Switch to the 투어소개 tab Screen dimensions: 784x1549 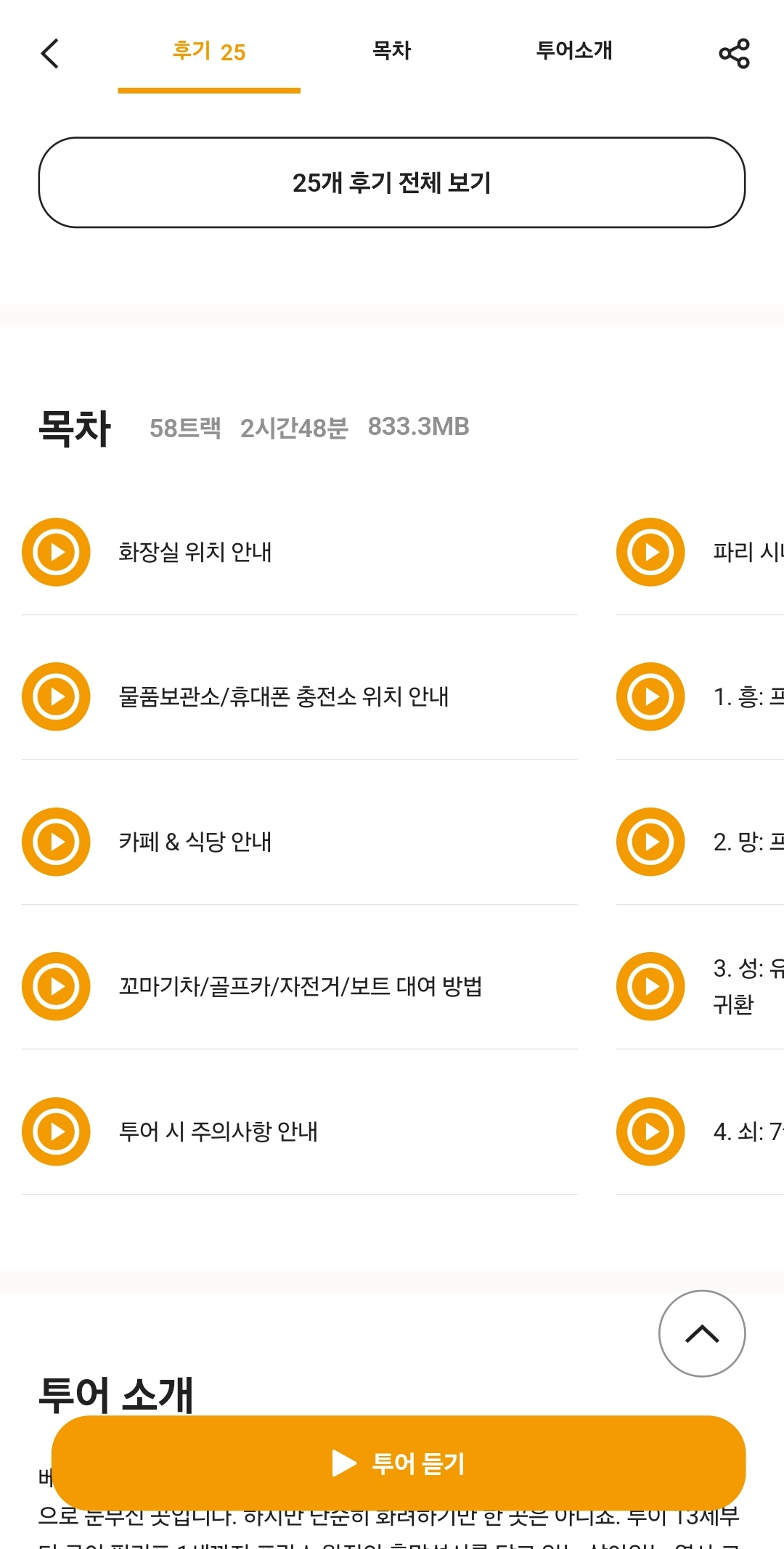(x=574, y=51)
